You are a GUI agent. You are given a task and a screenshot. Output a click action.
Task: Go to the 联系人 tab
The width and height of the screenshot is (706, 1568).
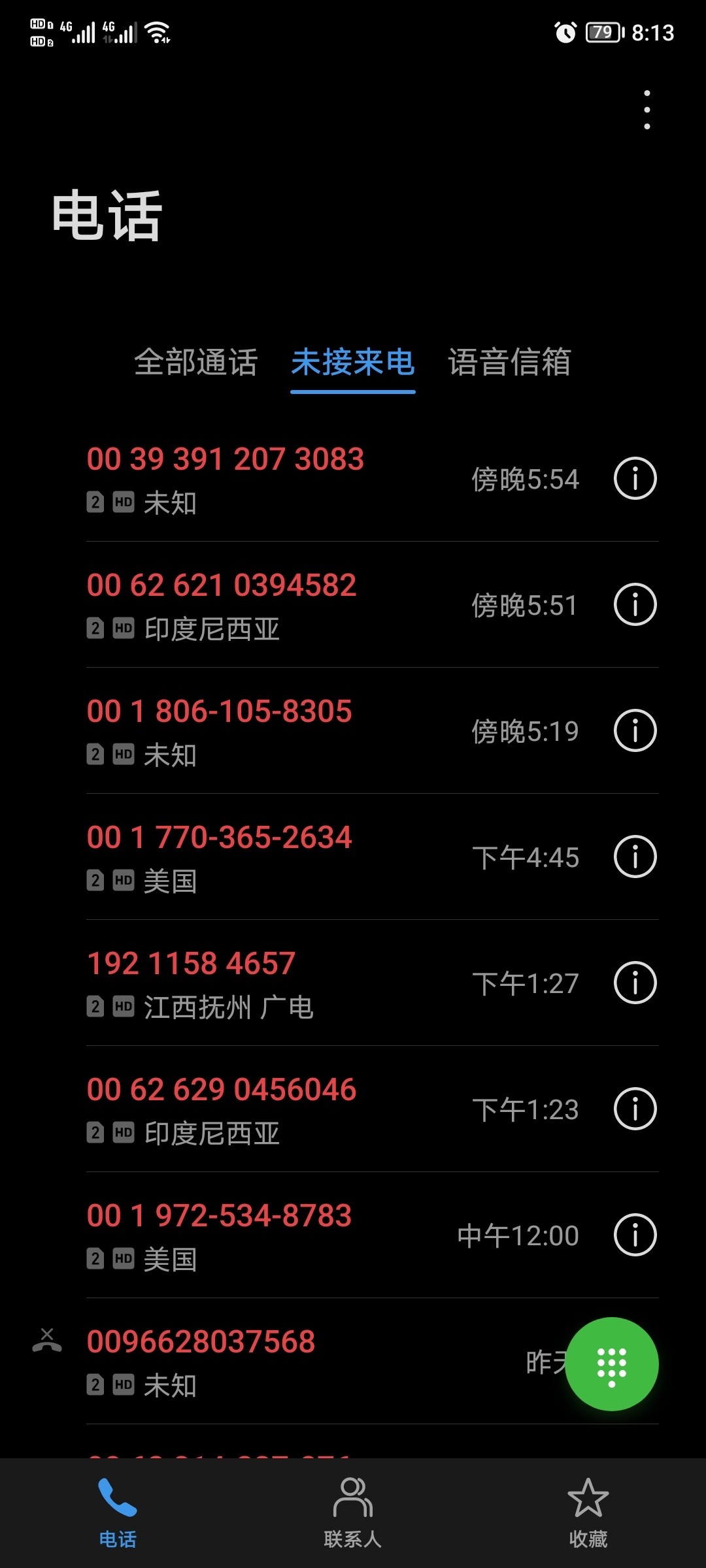tap(352, 1512)
